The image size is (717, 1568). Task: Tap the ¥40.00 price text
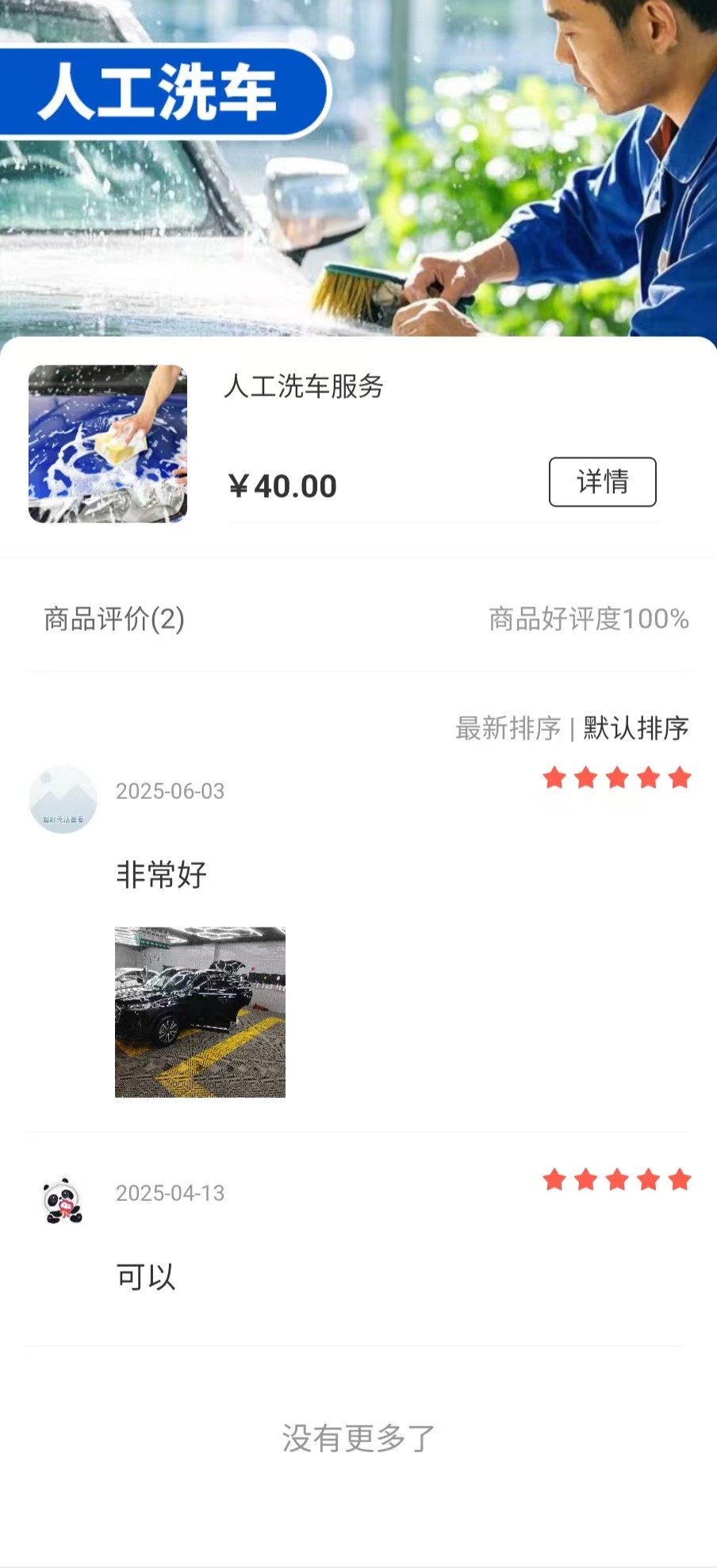[282, 484]
